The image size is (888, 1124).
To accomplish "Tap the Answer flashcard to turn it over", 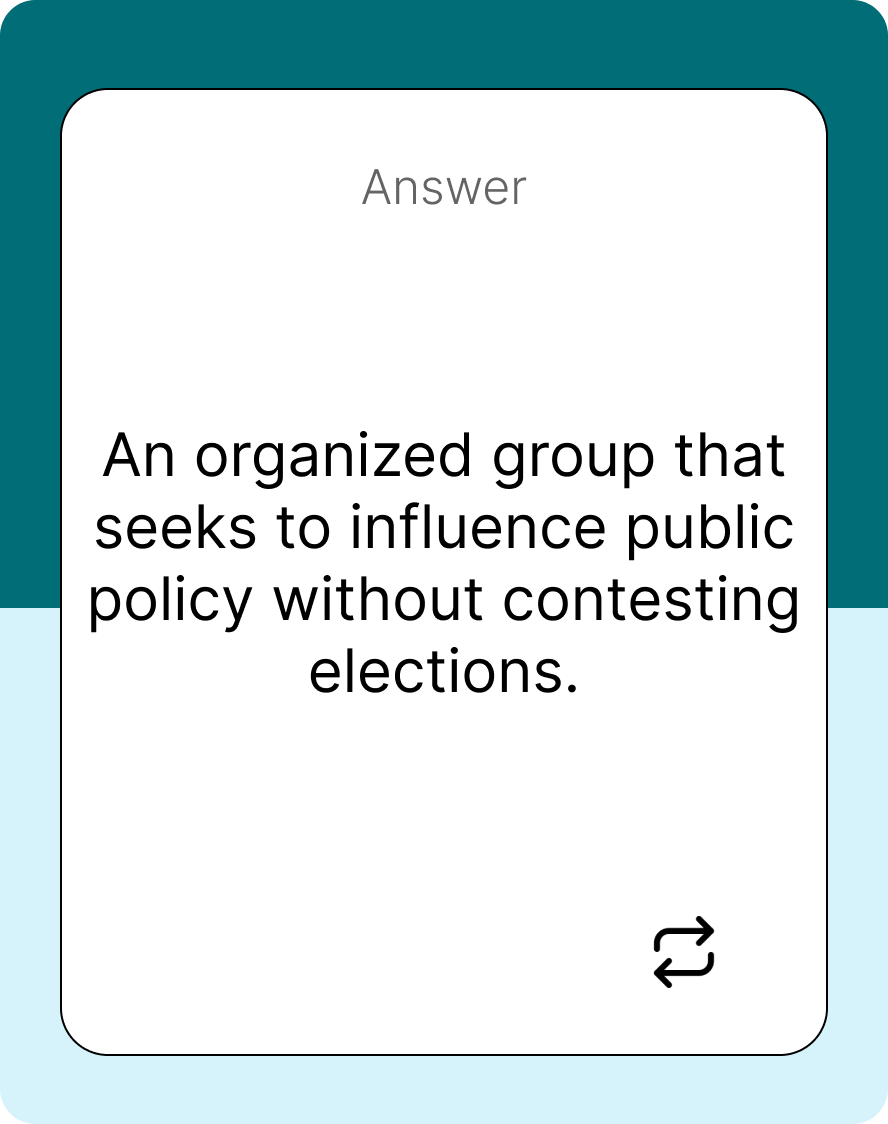I will point(444,560).
